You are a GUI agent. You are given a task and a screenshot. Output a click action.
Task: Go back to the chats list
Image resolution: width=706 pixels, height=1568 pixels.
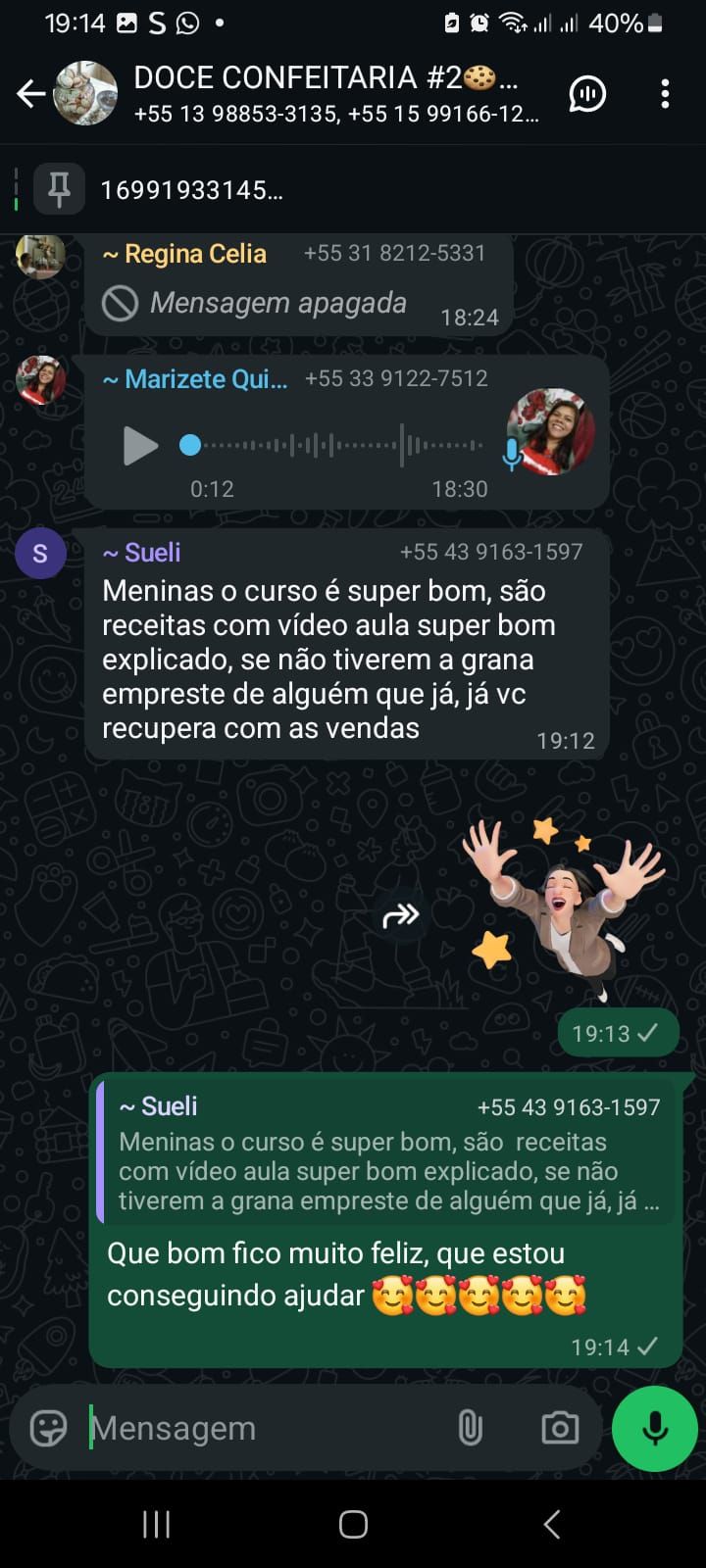[x=30, y=94]
